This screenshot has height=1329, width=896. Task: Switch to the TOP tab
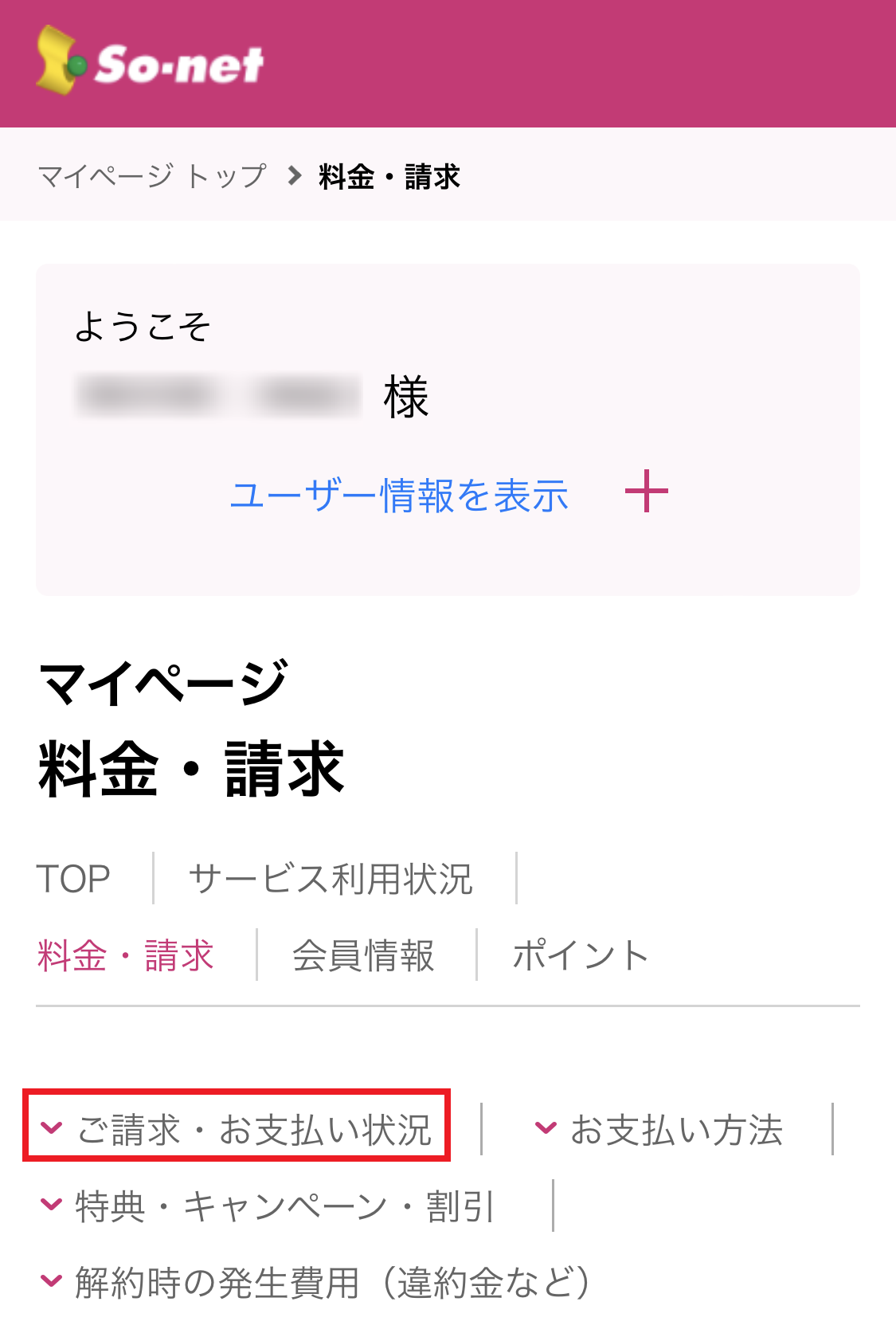click(73, 879)
